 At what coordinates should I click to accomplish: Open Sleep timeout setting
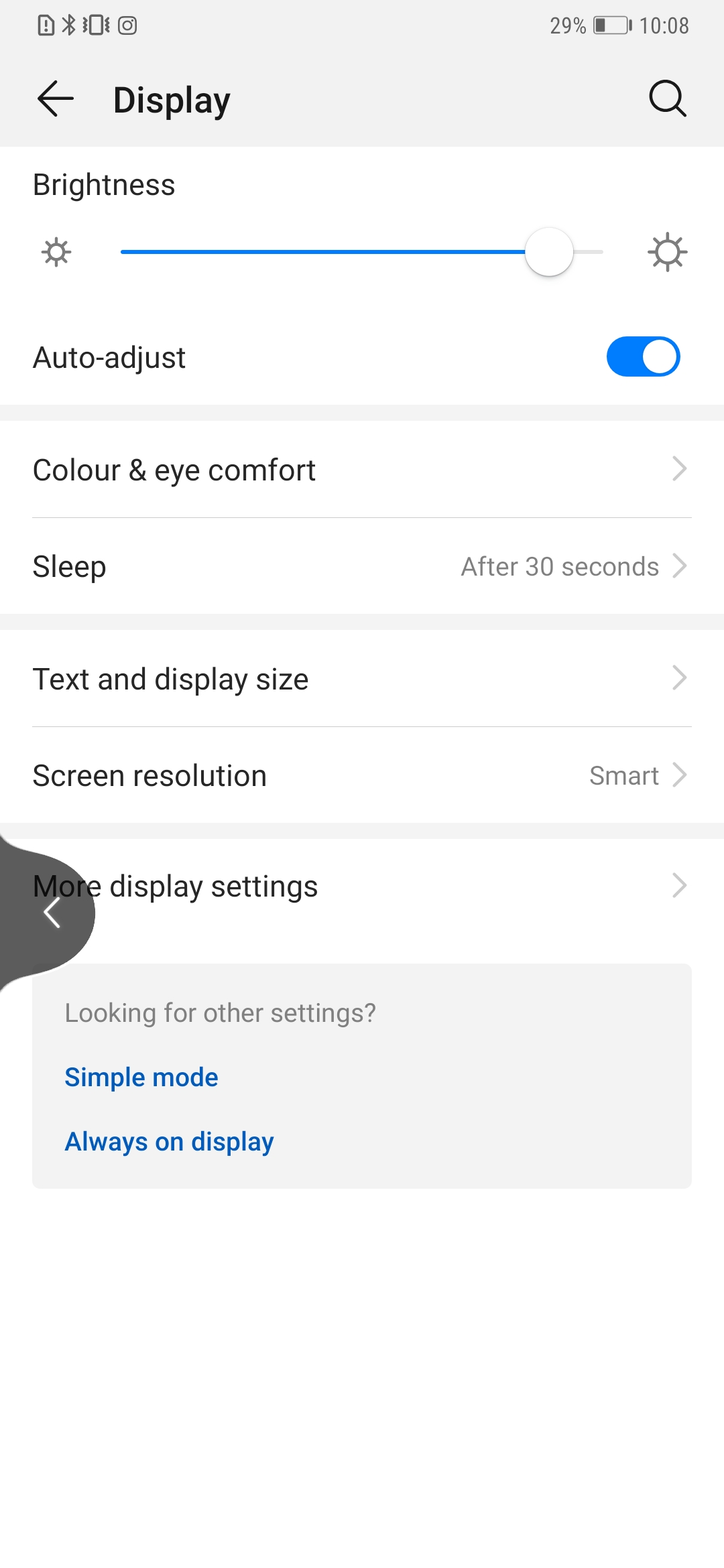click(x=362, y=566)
